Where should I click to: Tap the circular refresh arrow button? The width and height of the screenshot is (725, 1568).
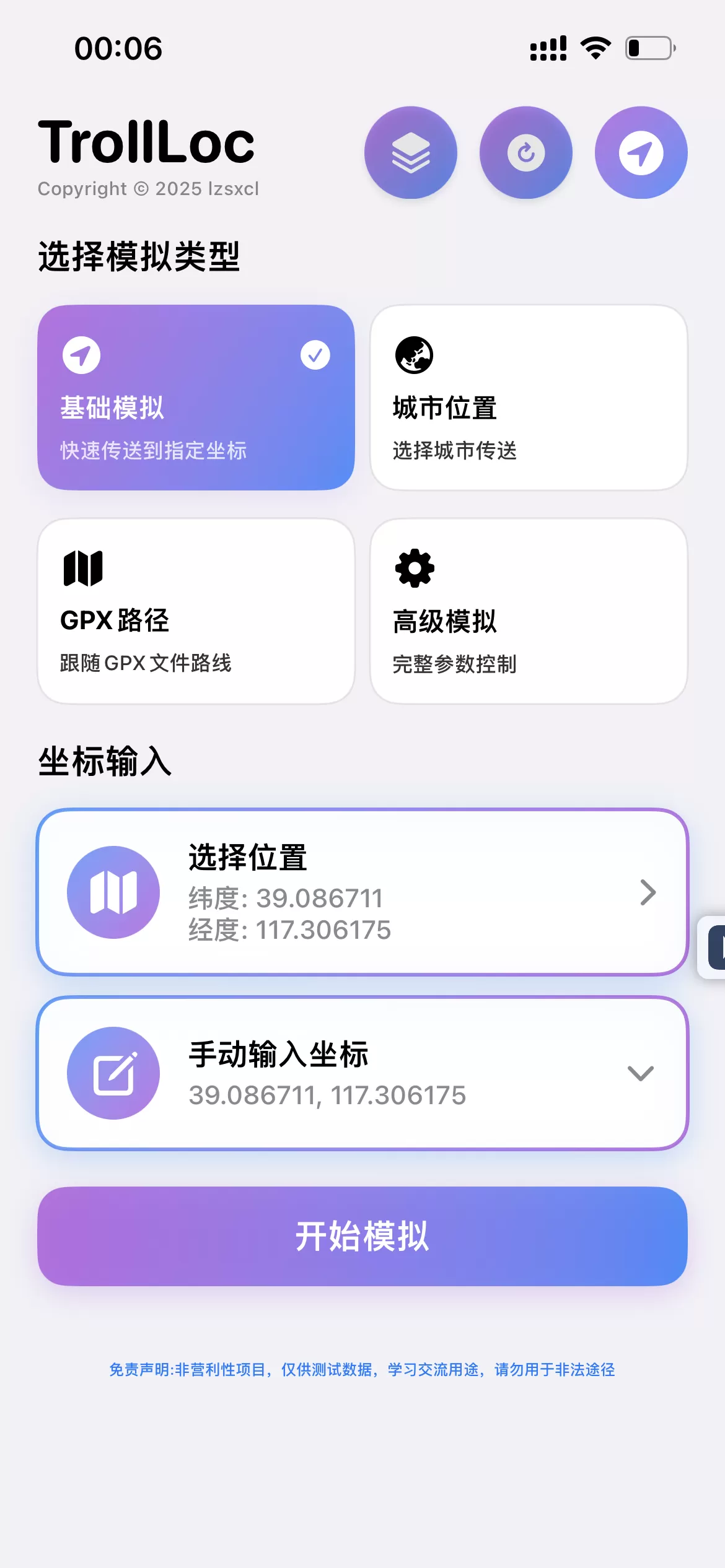pyautogui.click(x=525, y=152)
